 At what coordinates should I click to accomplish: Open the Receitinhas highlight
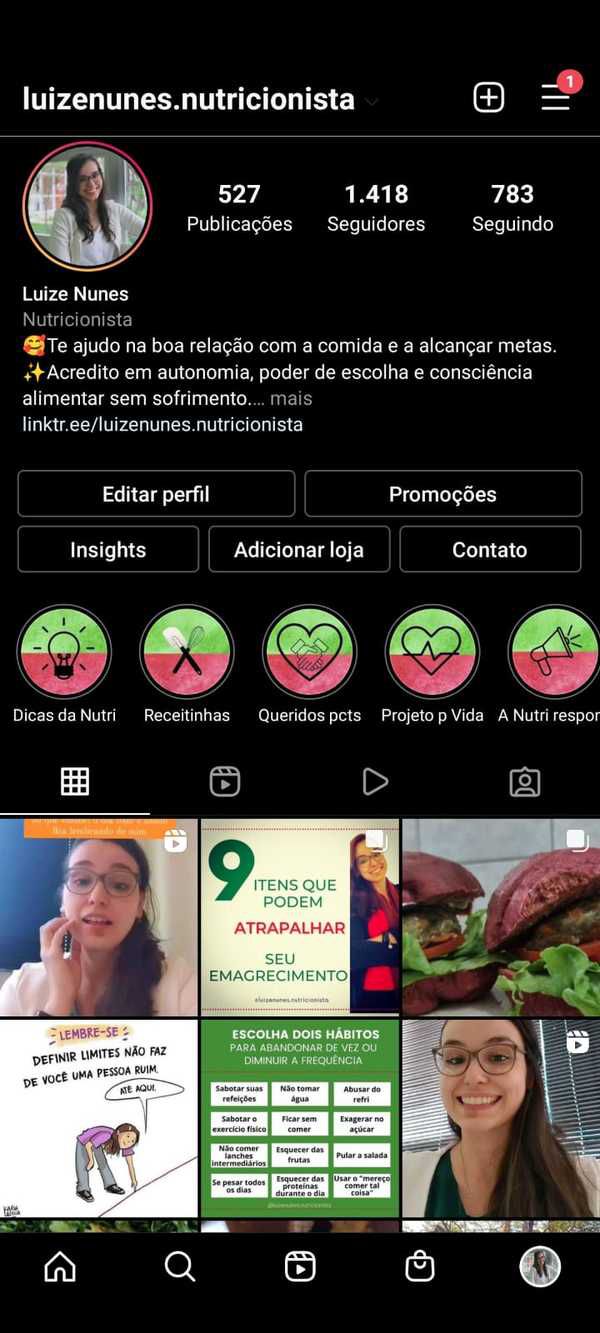point(187,652)
